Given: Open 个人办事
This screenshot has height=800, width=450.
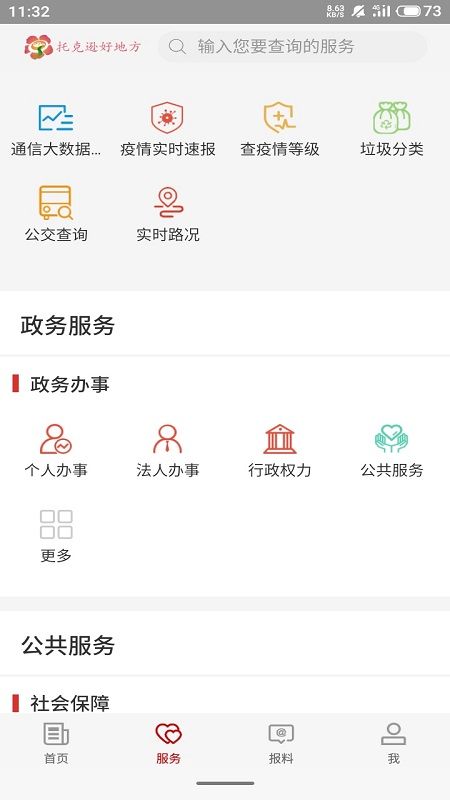Looking at the screenshot, I should click(x=56, y=451).
